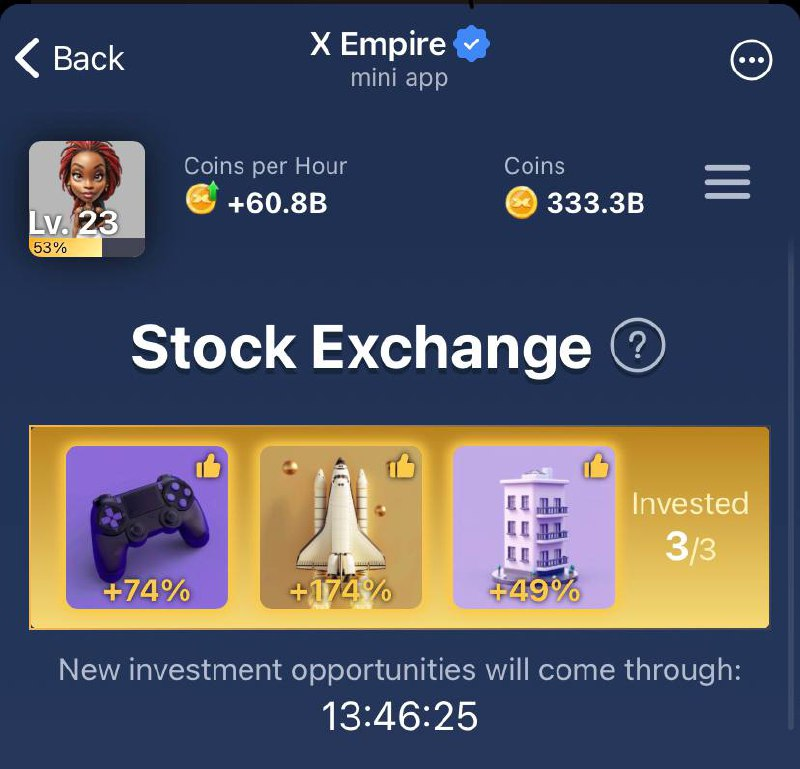
Task: Open the space shuttle +174% investment
Action: 341,527
